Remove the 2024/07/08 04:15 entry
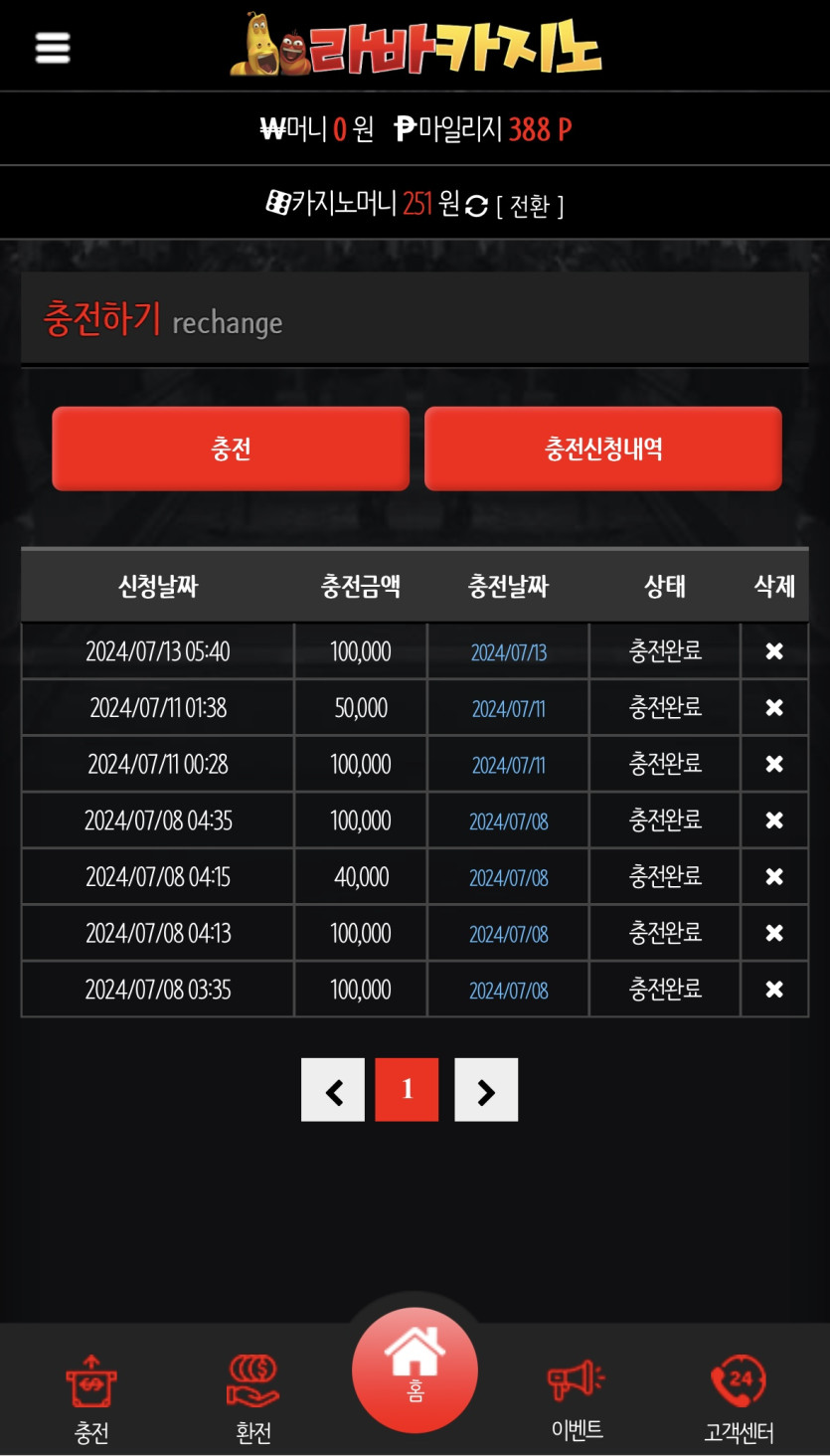Screen dimensions: 830x1456 tap(773, 877)
